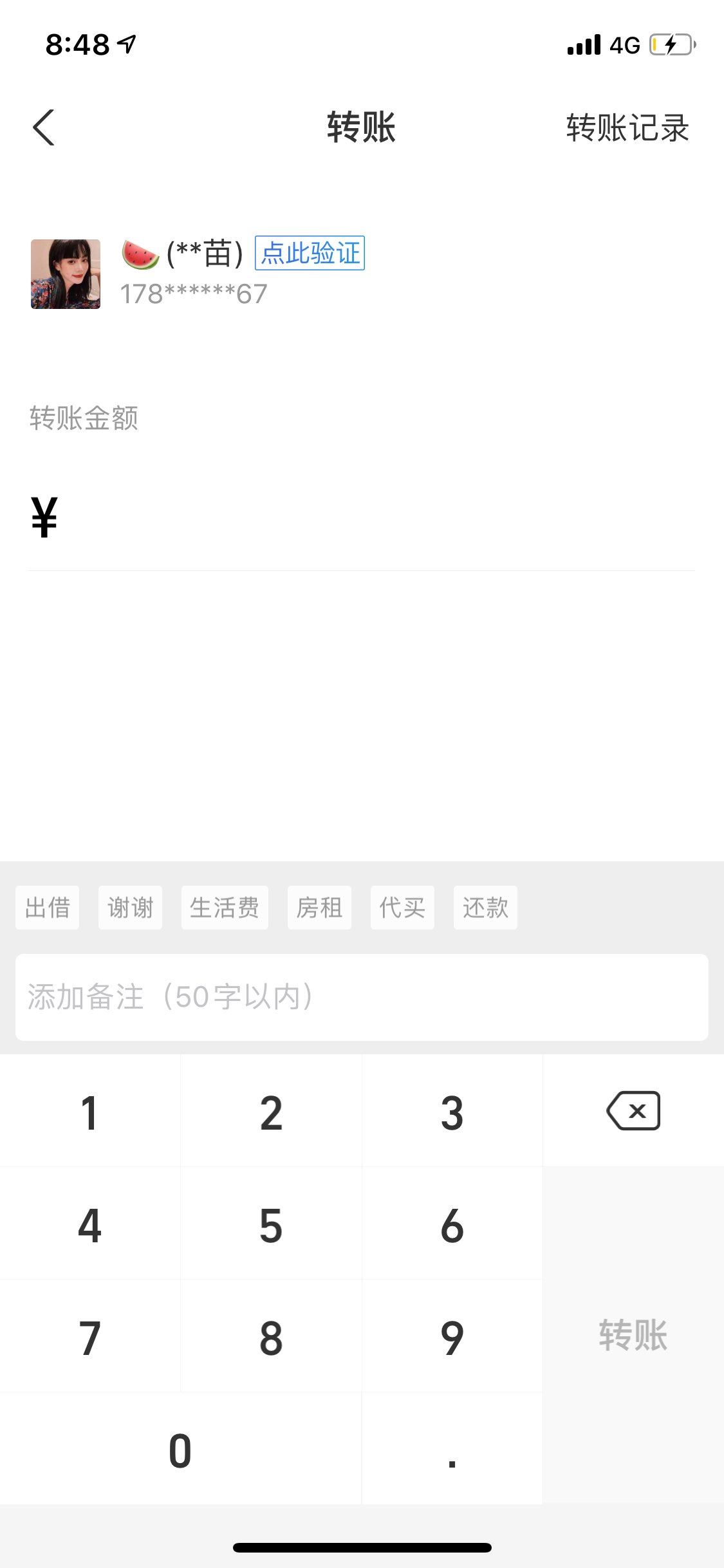
Task: Enter digit 0 on the keypad
Action: pyautogui.click(x=180, y=1449)
